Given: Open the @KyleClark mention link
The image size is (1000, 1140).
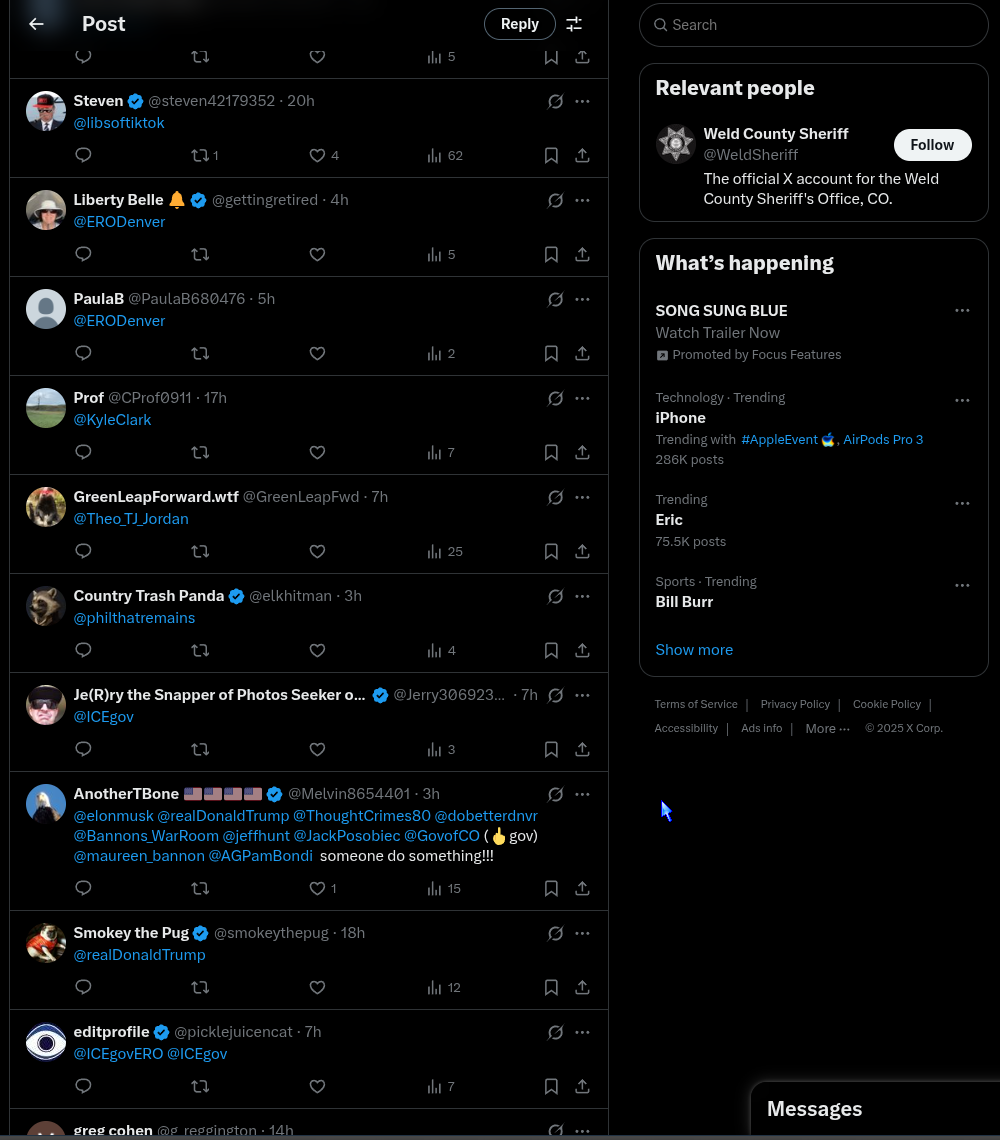Looking at the screenshot, I should (112, 420).
